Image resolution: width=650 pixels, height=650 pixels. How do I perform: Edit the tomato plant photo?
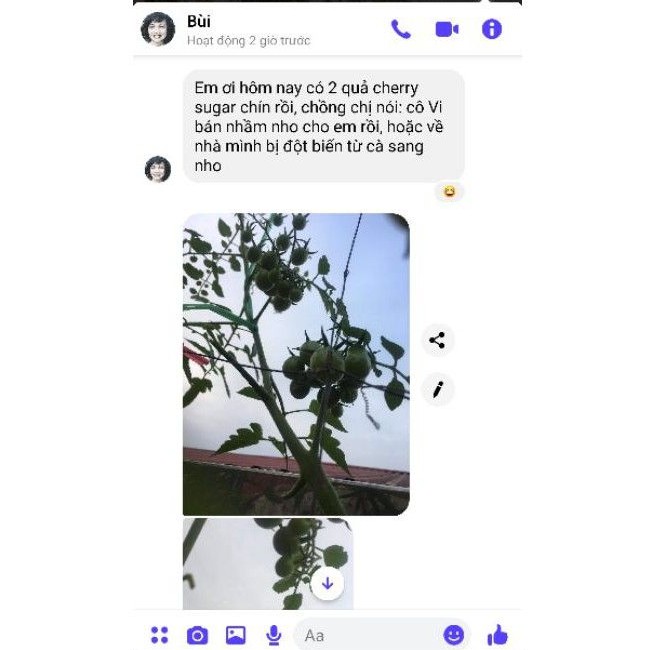[437, 390]
